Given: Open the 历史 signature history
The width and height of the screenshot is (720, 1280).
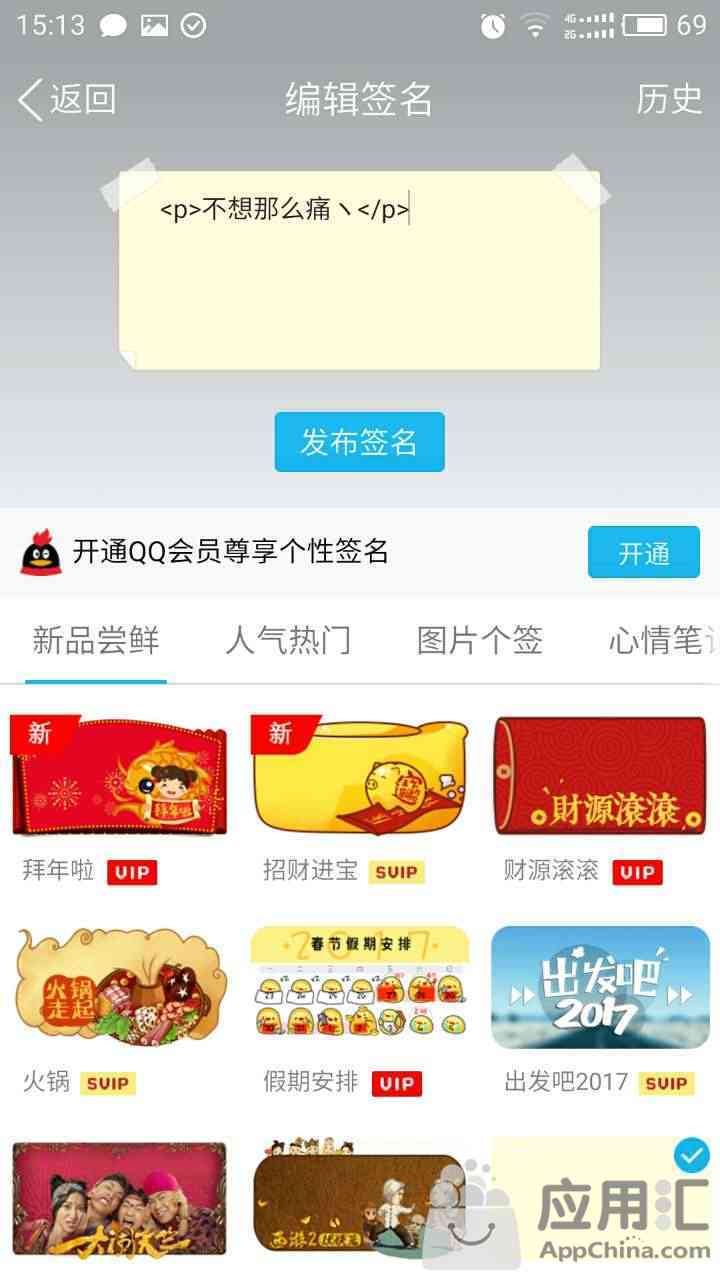Looking at the screenshot, I should (669, 99).
